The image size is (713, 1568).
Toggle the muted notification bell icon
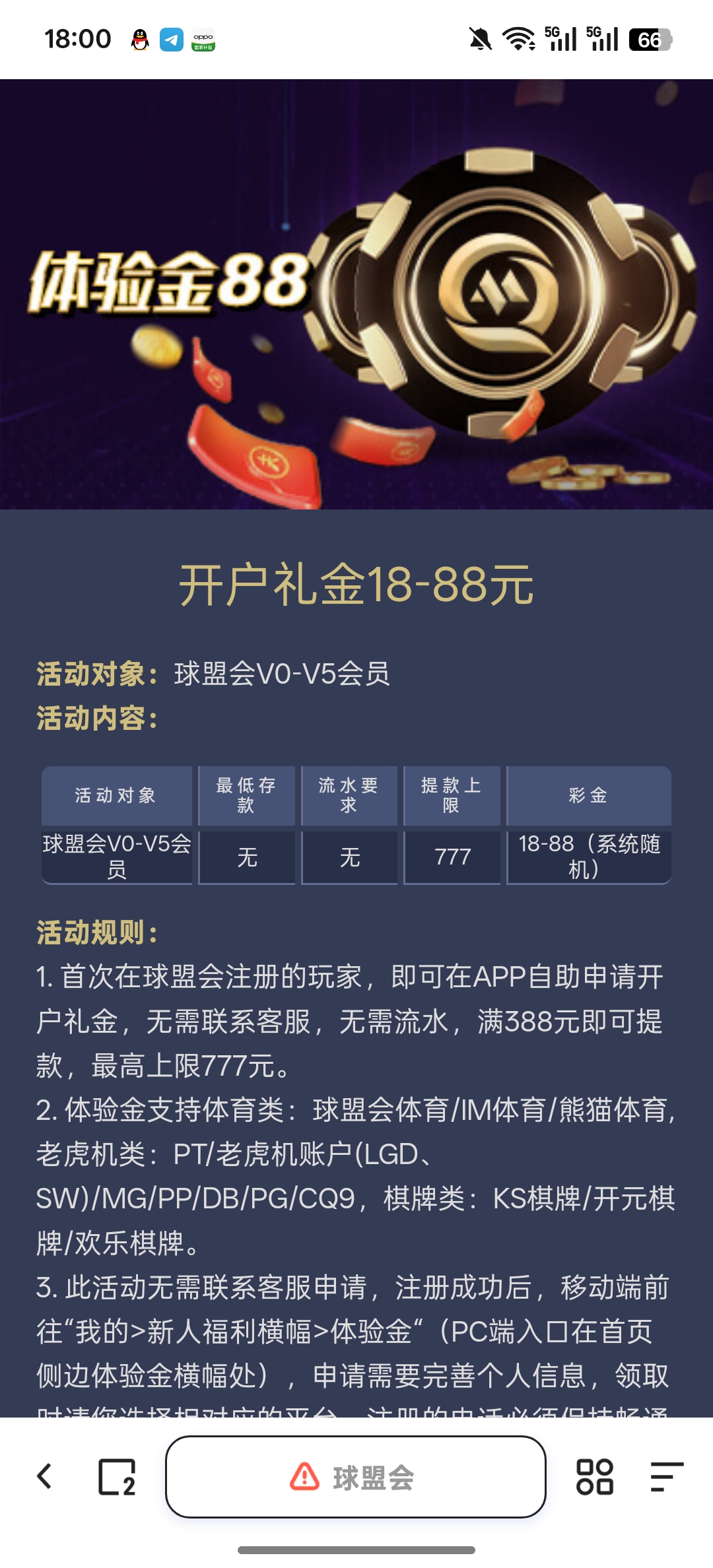(x=481, y=40)
